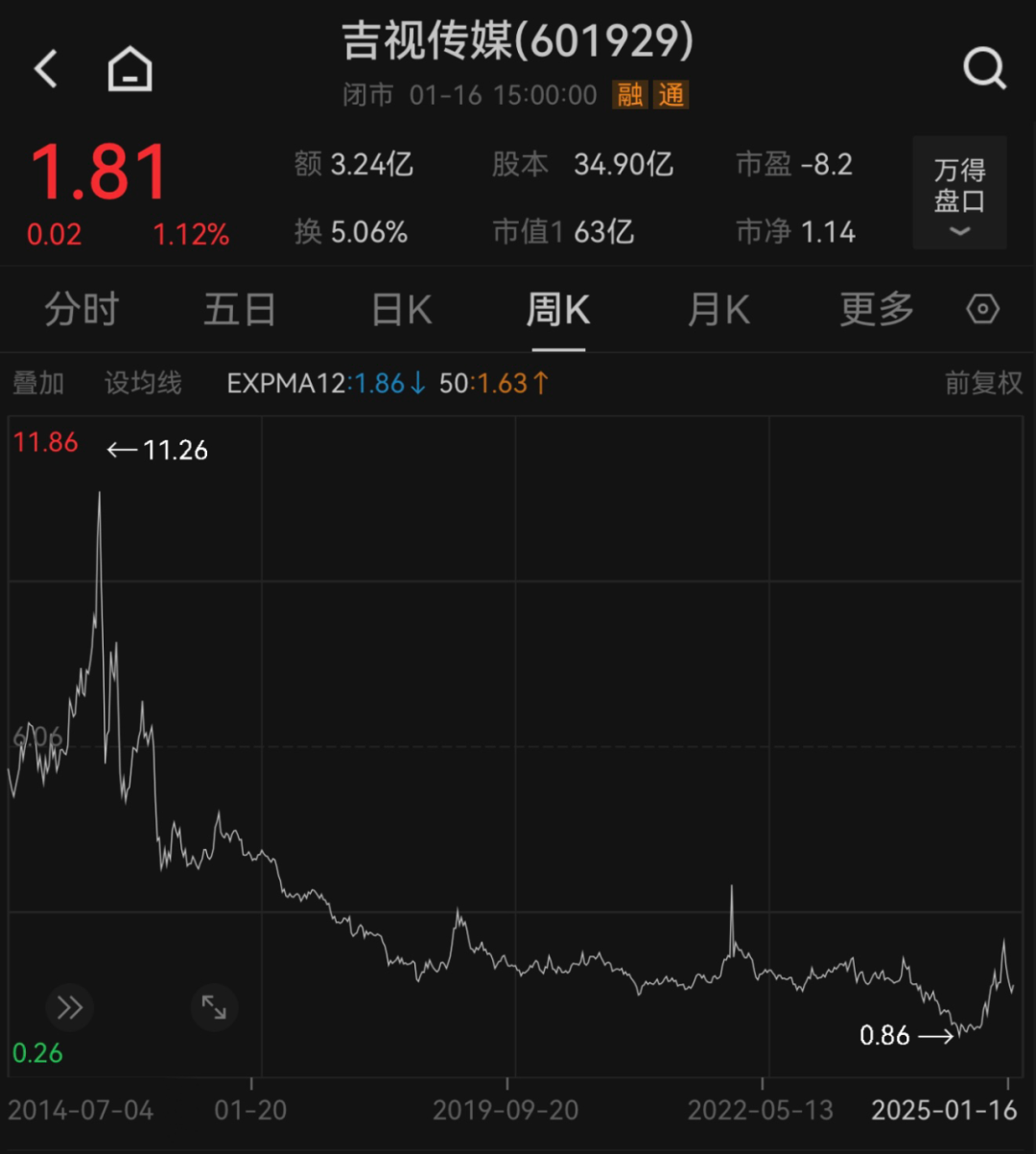Screen dimensions: 1036x1154
Task: Open 设均线 moving average settings
Action: pos(143,384)
